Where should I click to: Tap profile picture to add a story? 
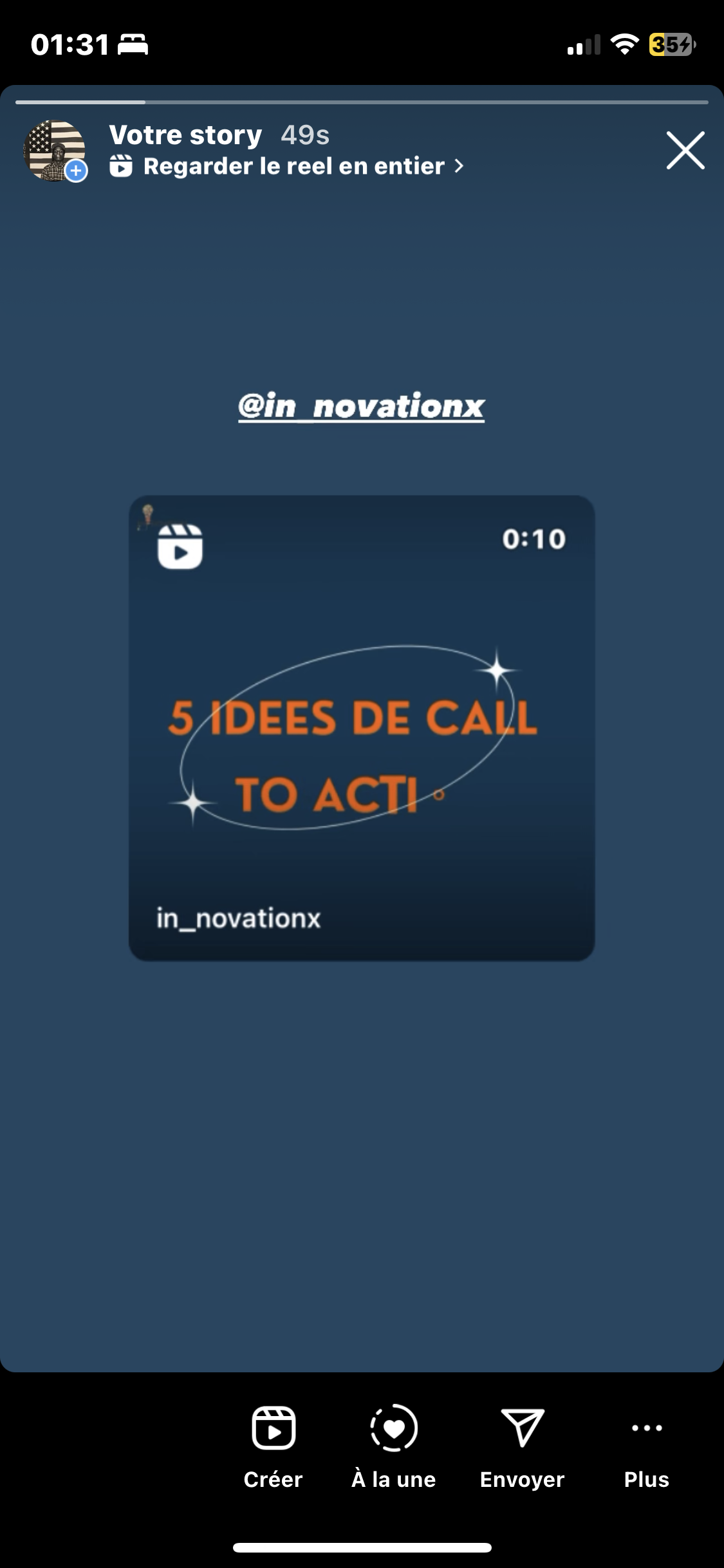55,151
